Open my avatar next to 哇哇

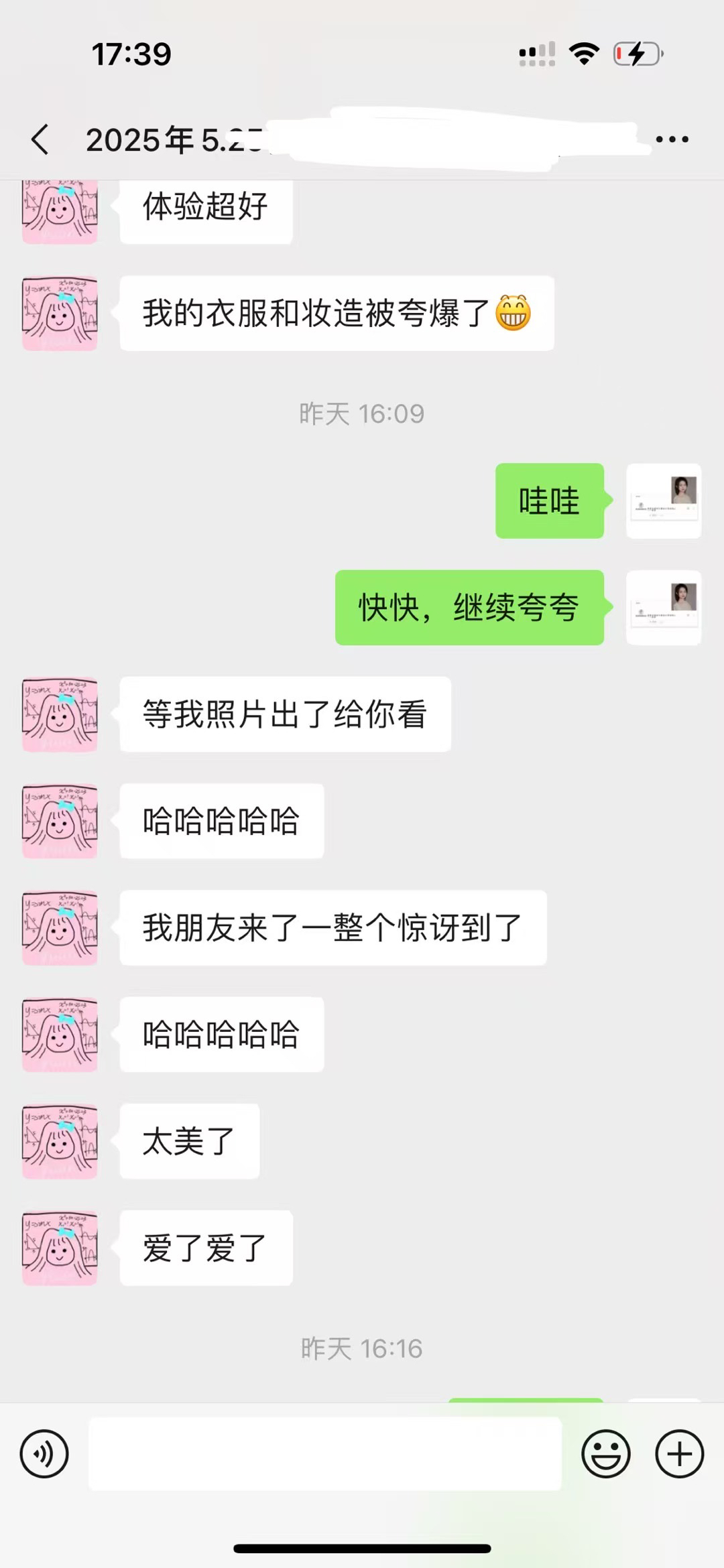pyautogui.click(x=664, y=501)
